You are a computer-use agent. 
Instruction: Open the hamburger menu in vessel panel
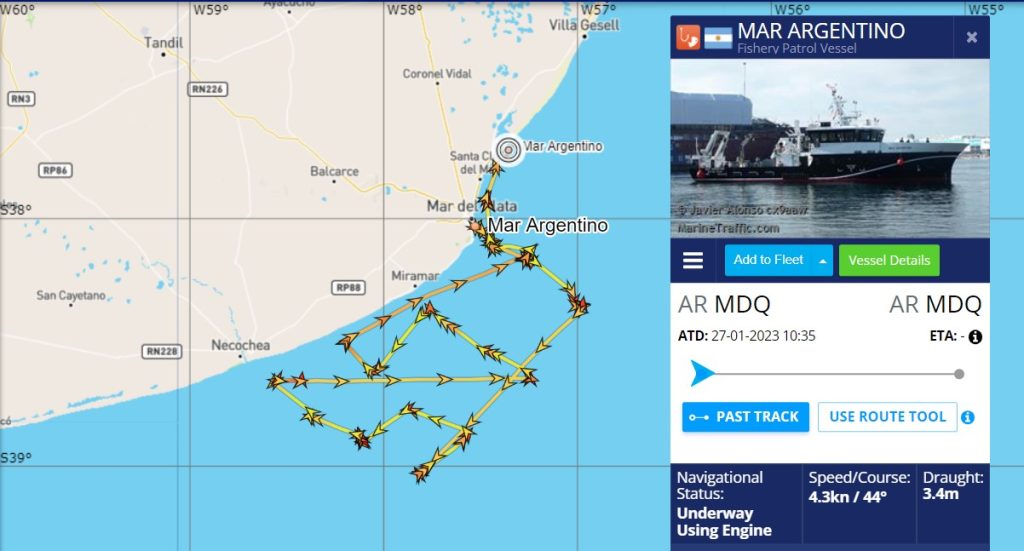[693, 260]
